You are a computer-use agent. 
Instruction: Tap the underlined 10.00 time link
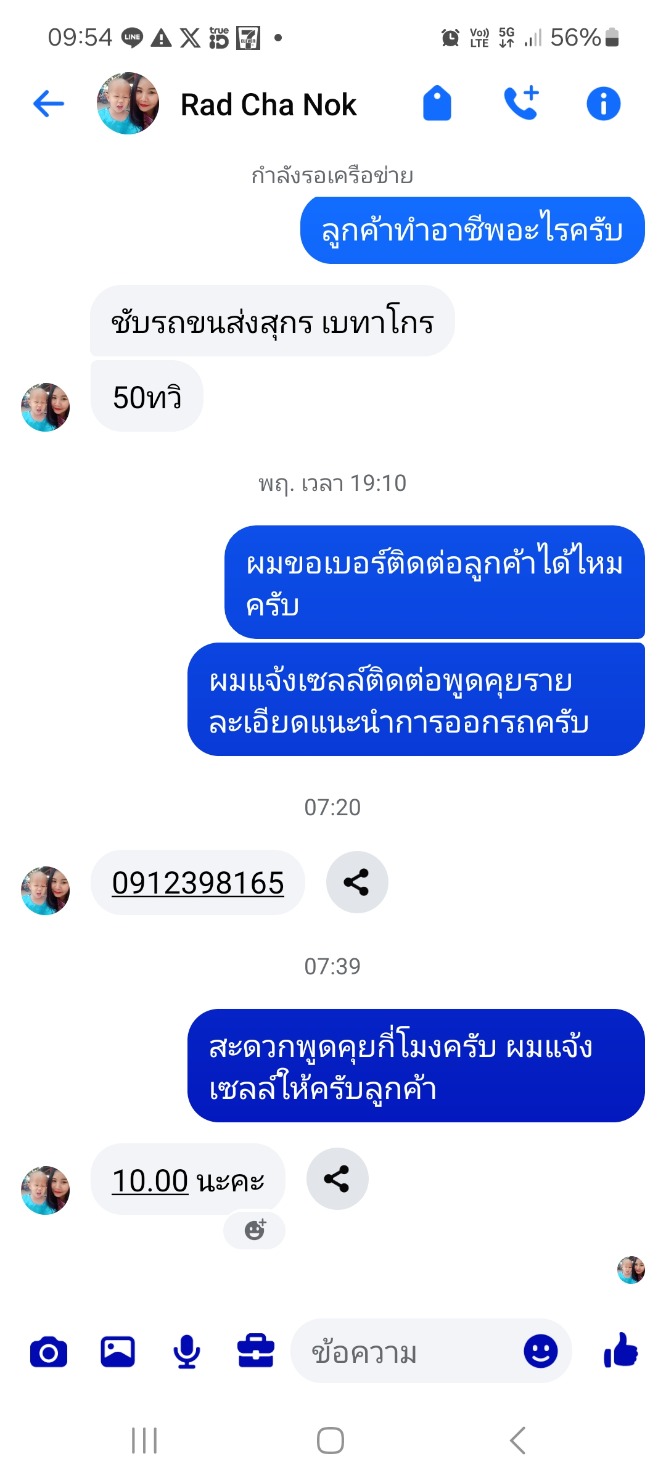click(150, 1181)
